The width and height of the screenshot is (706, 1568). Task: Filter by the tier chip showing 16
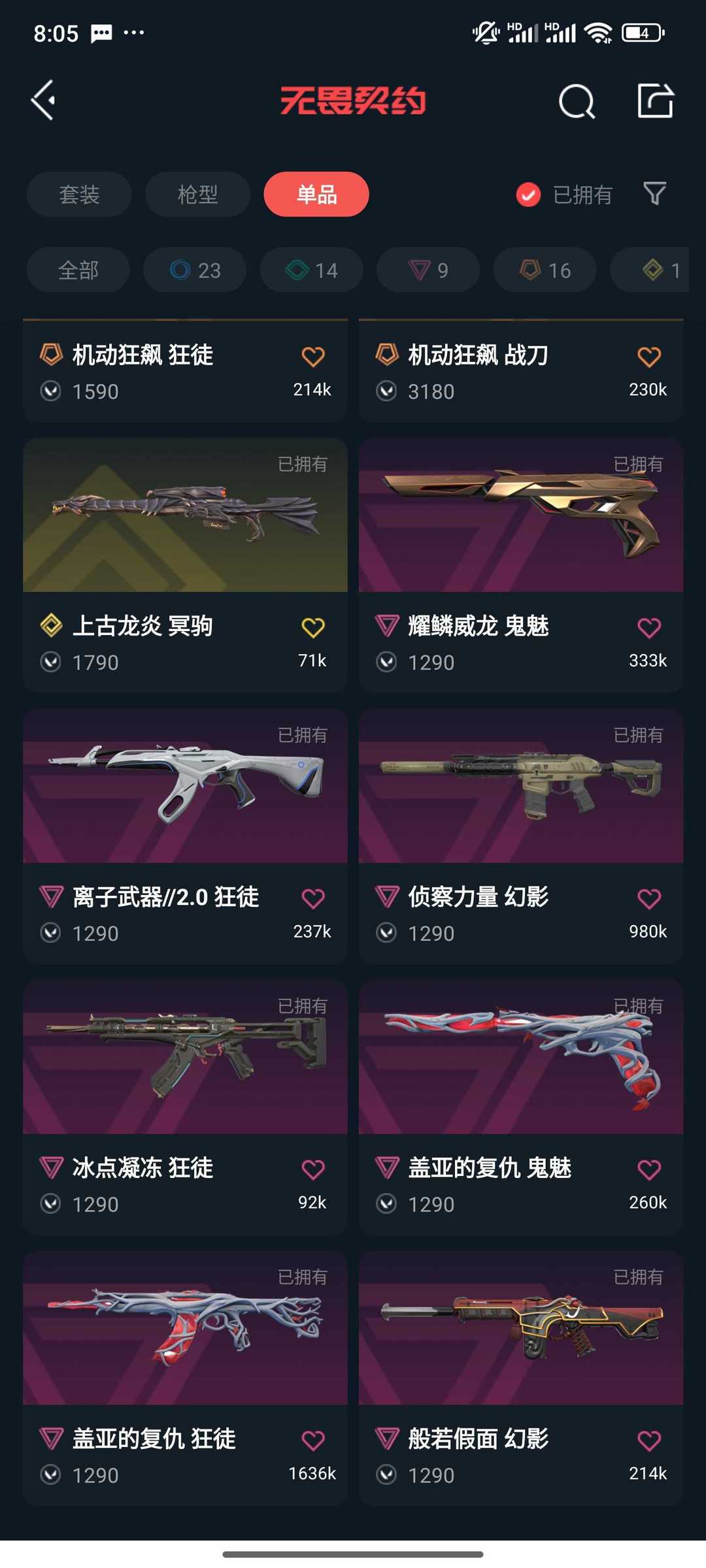[x=545, y=270]
